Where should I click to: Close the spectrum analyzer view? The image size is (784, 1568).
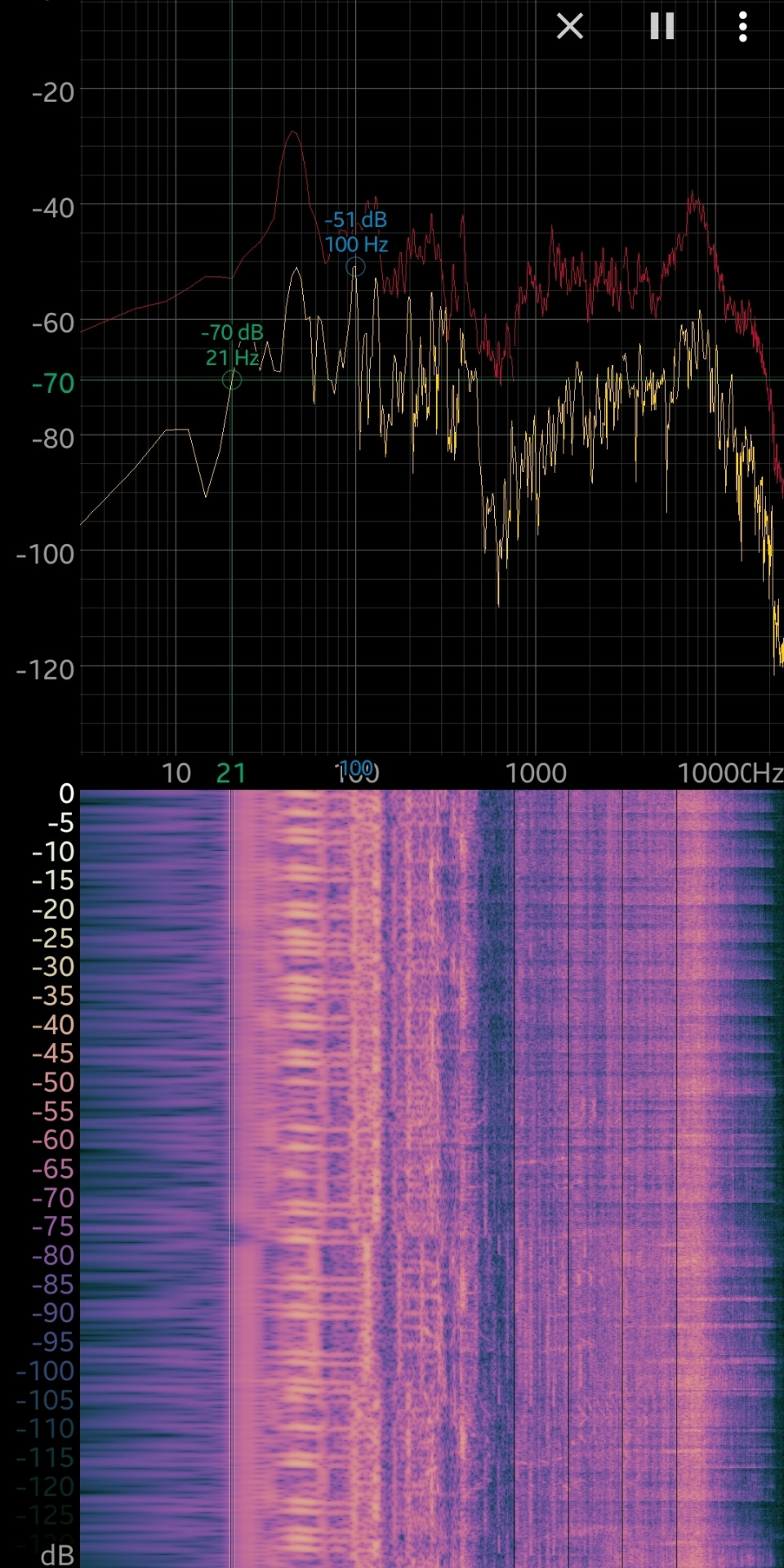tap(570, 26)
